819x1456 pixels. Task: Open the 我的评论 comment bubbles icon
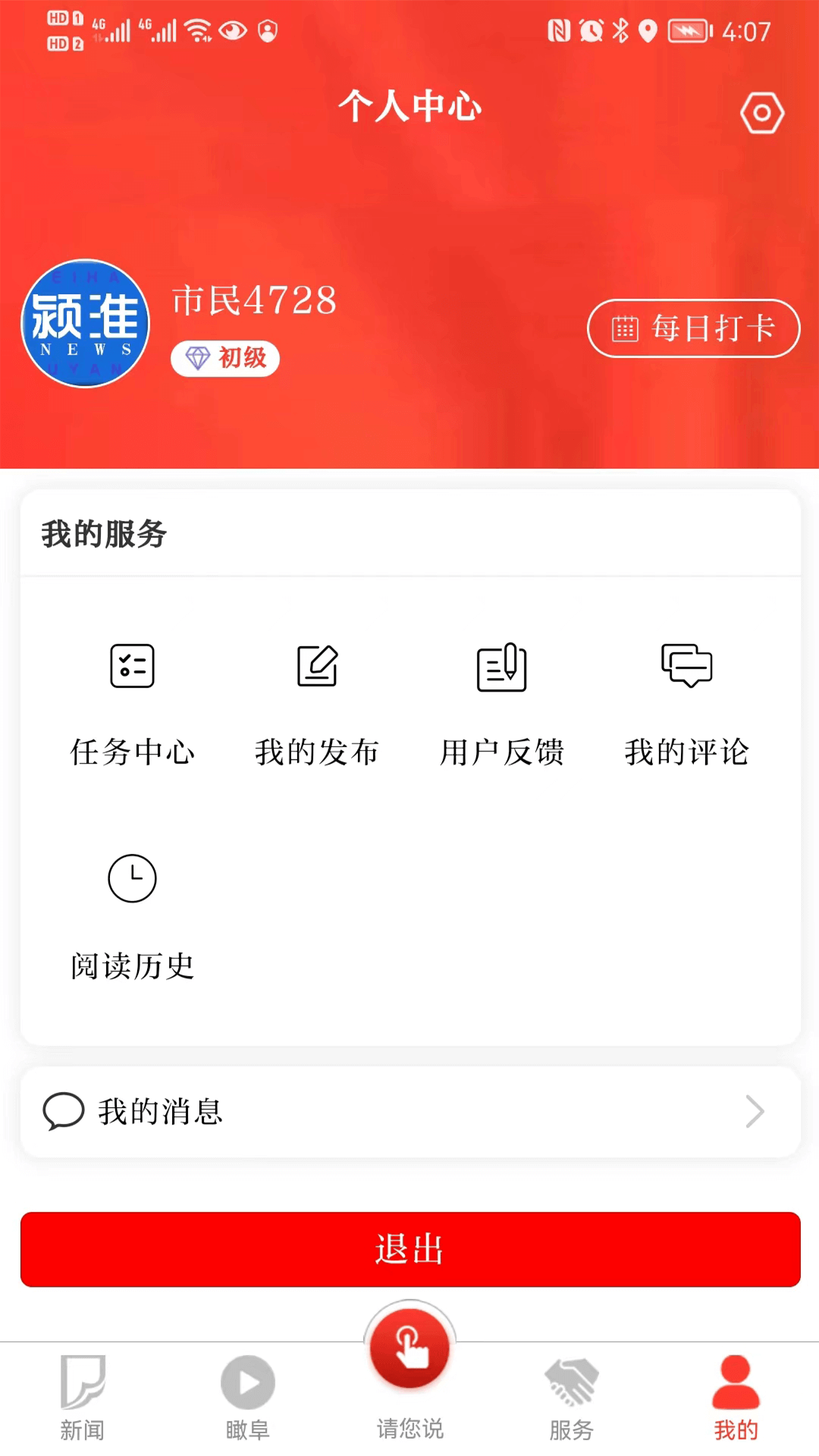(x=686, y=666)
